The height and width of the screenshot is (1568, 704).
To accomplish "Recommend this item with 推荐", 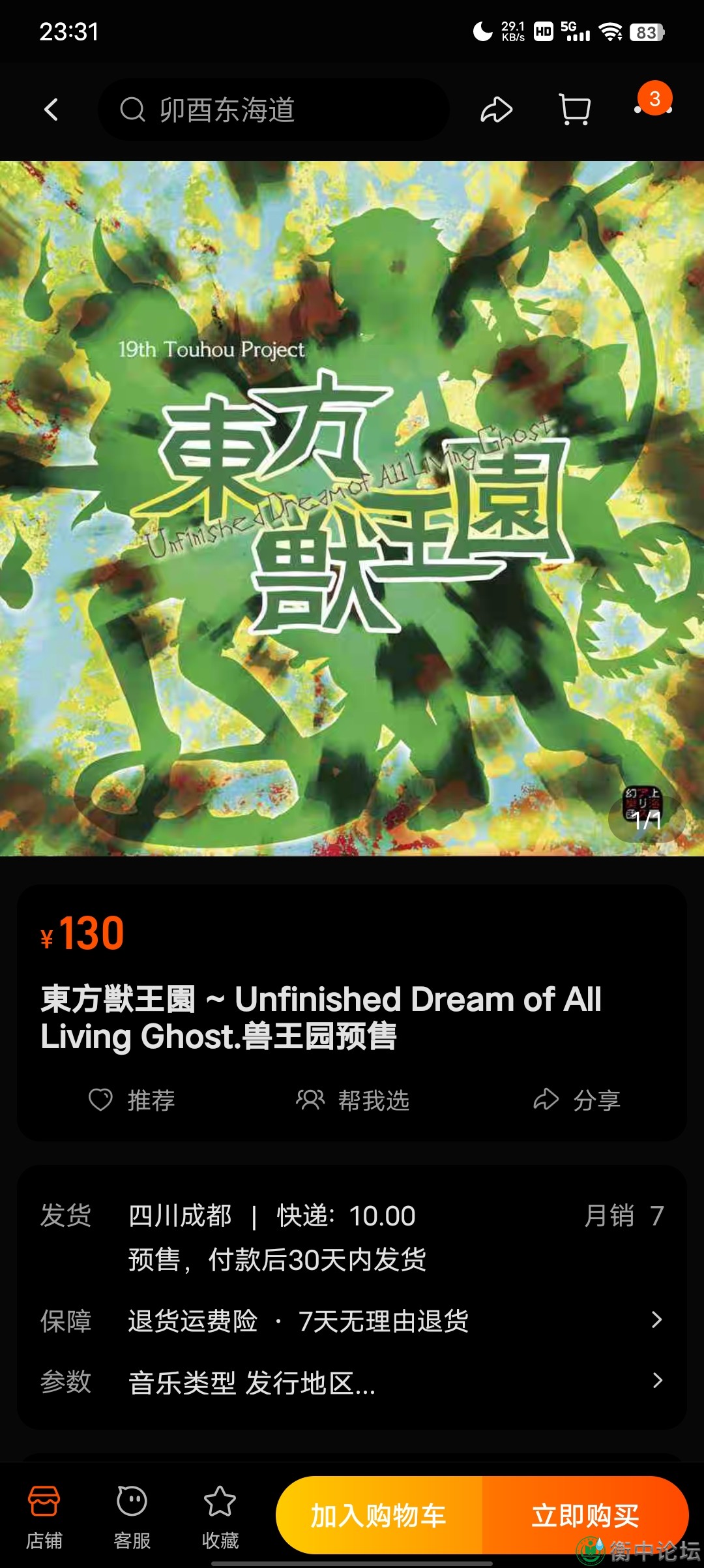I will [132, 1100].
